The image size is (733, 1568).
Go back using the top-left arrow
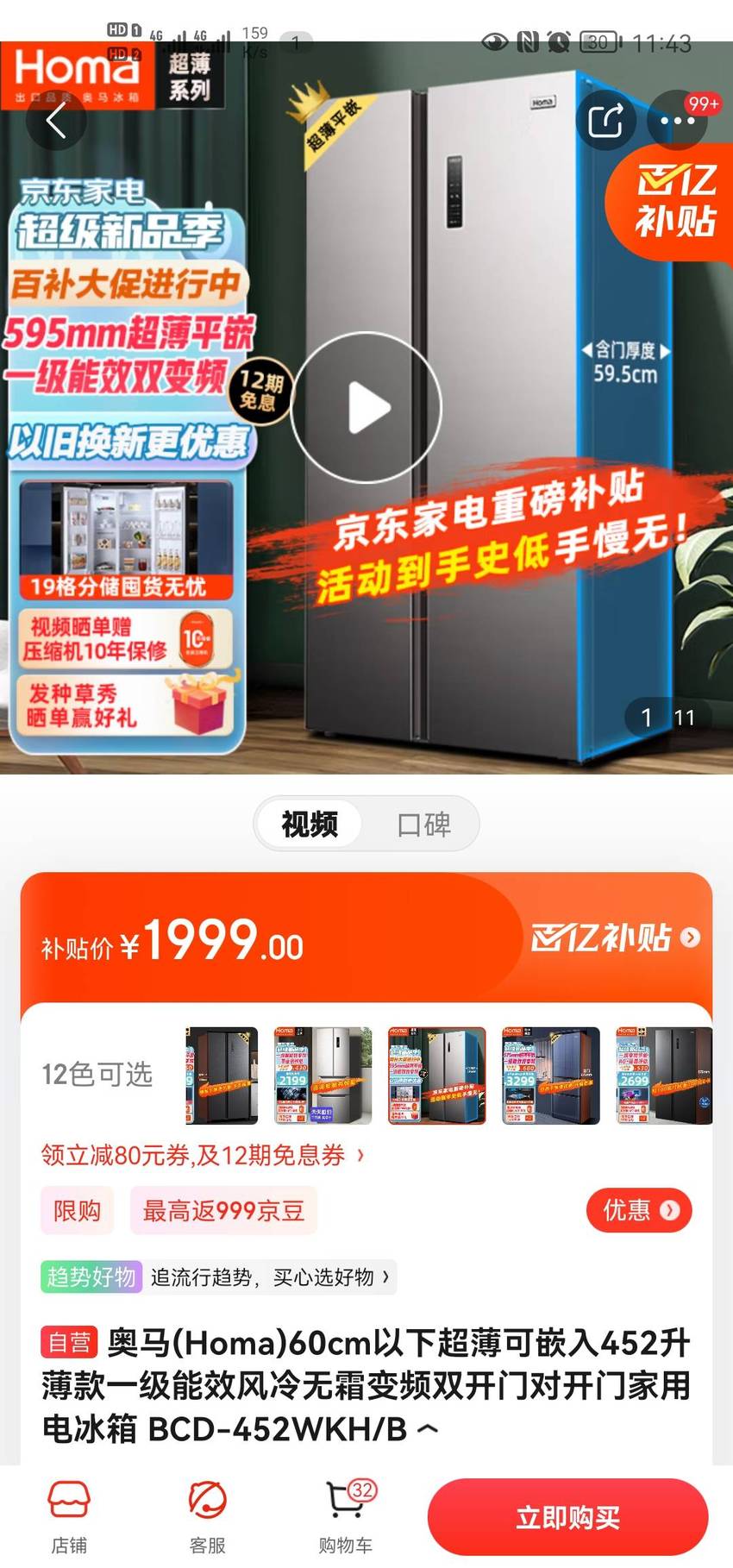(56, 121)
